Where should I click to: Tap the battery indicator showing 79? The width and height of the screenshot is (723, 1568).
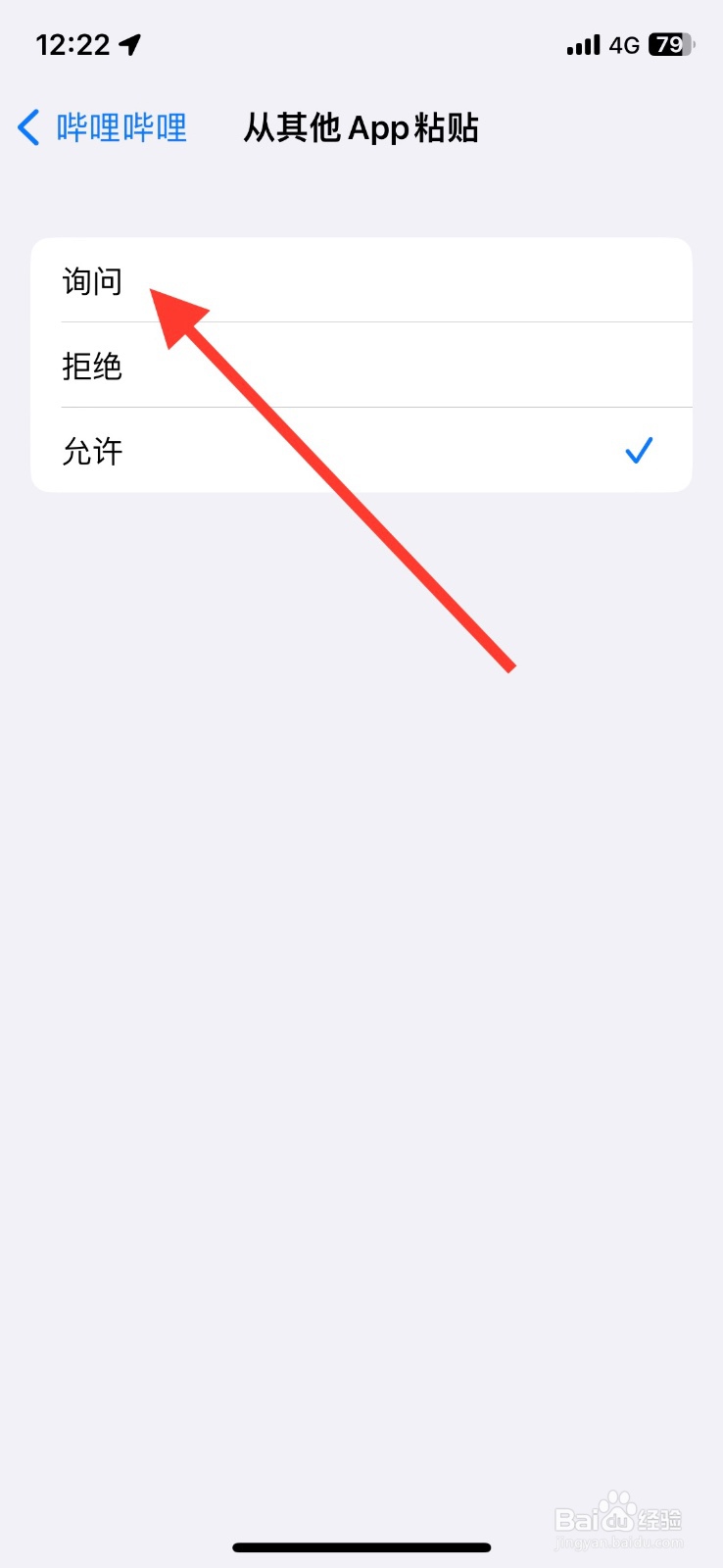[668, 44]
